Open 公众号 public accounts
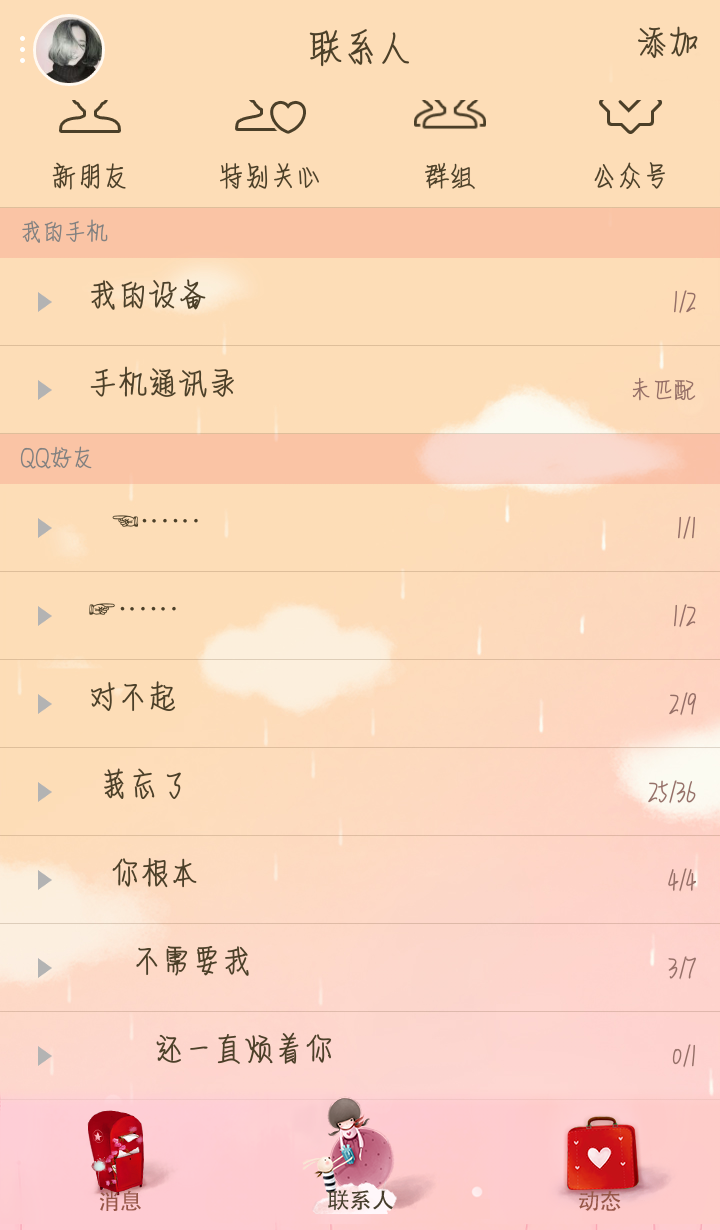Screen dimensions: 720x1230 (x=630, y=145)
